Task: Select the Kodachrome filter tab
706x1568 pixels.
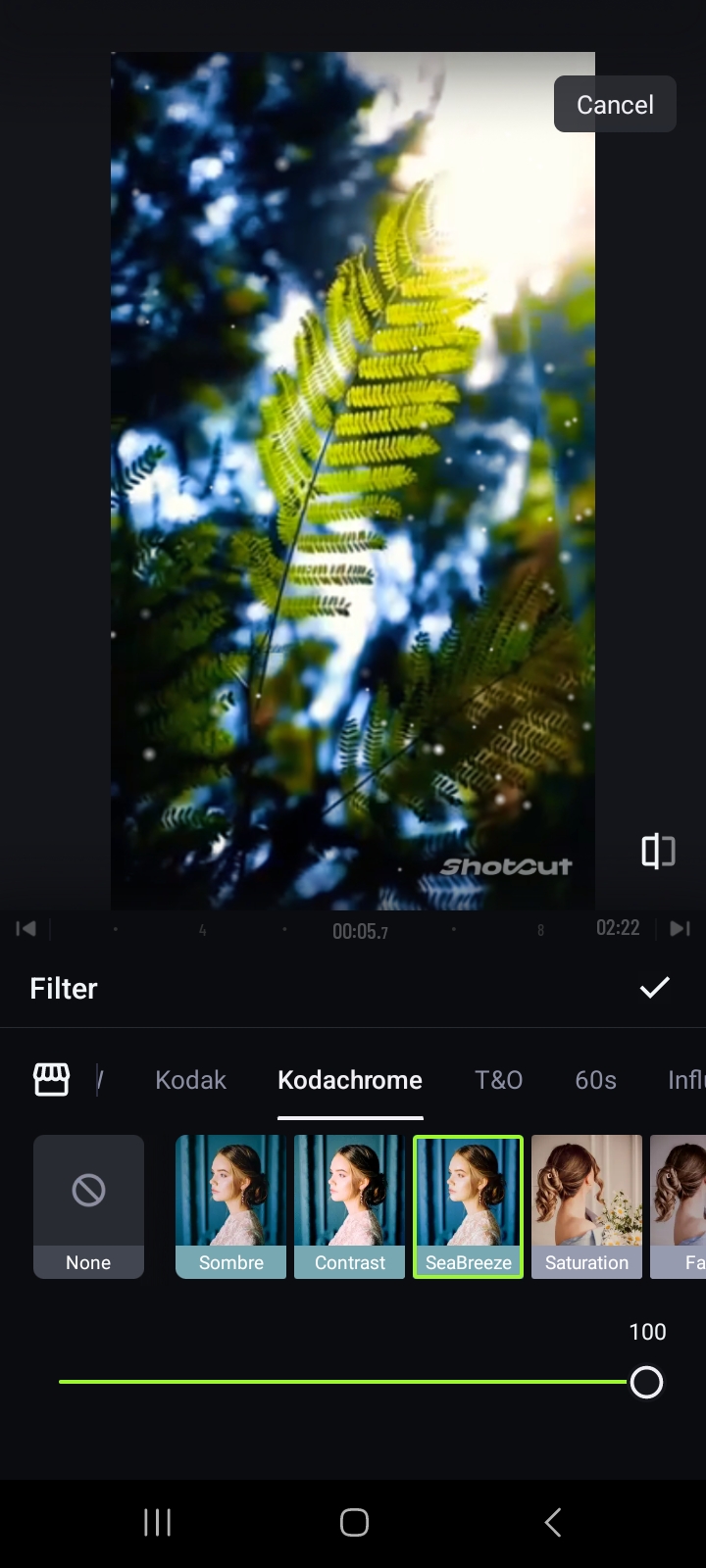Action: pyautogui.click(x=350, y=1080)
